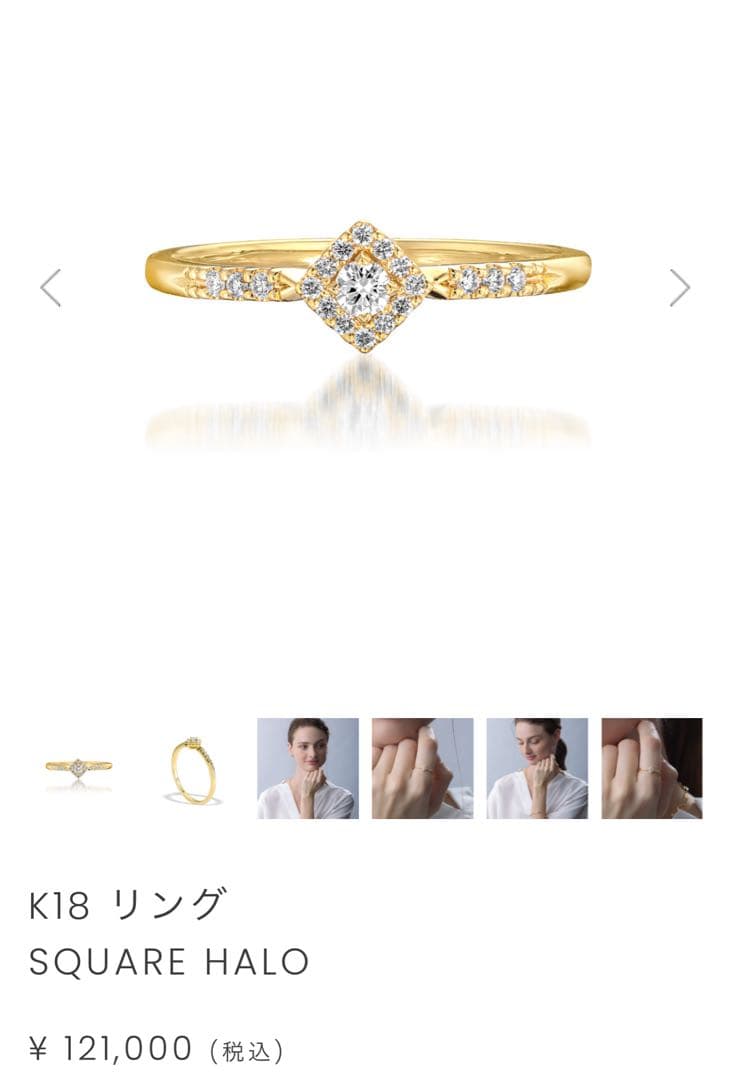Screen dimensions: 731x1080
Task: Open the thumbnail of the model touching her chin
Action: (x=308, y=767)
